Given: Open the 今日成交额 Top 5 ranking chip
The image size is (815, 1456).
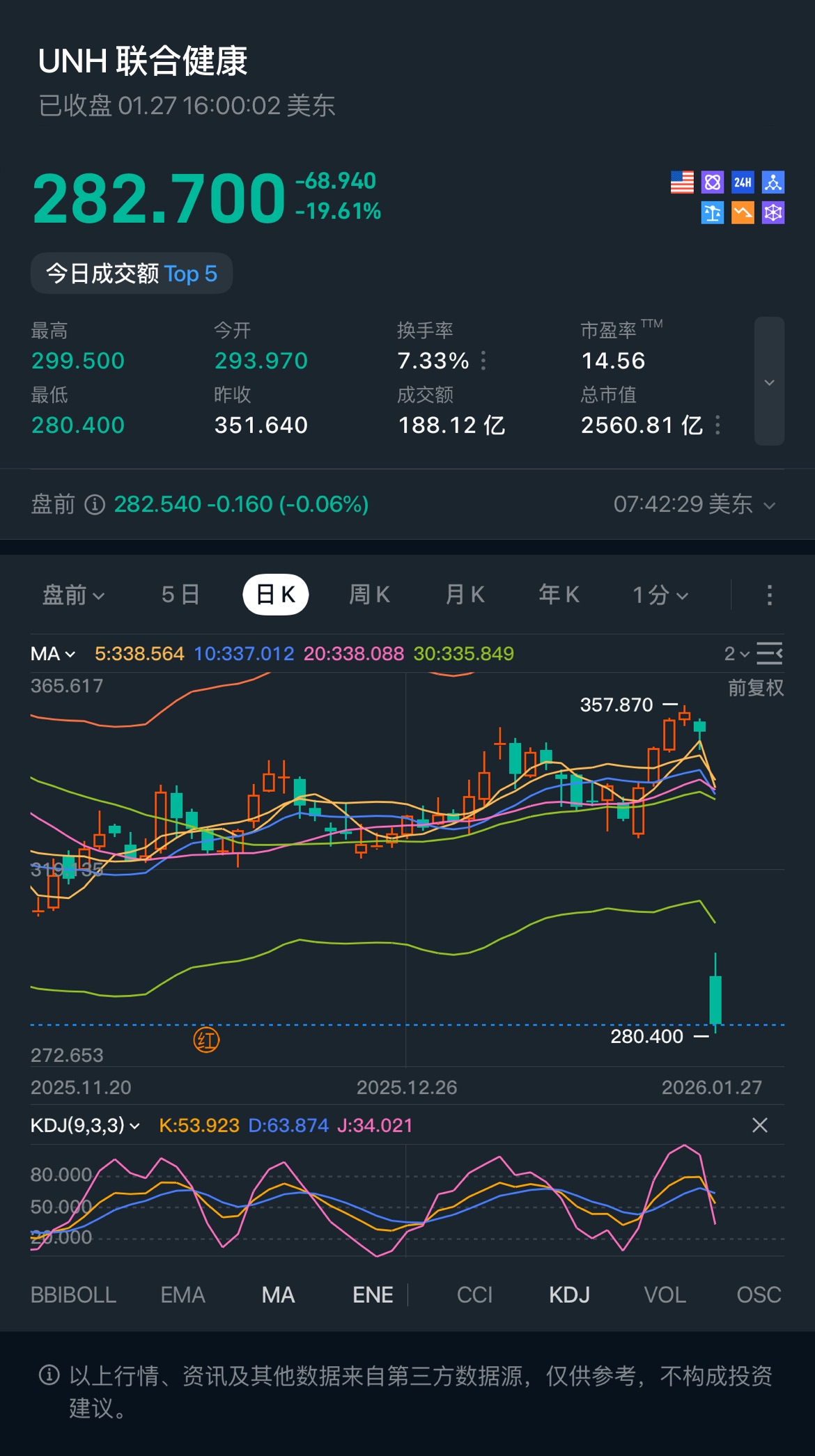Looking at the screenshot, I should [x=131, y=274].
